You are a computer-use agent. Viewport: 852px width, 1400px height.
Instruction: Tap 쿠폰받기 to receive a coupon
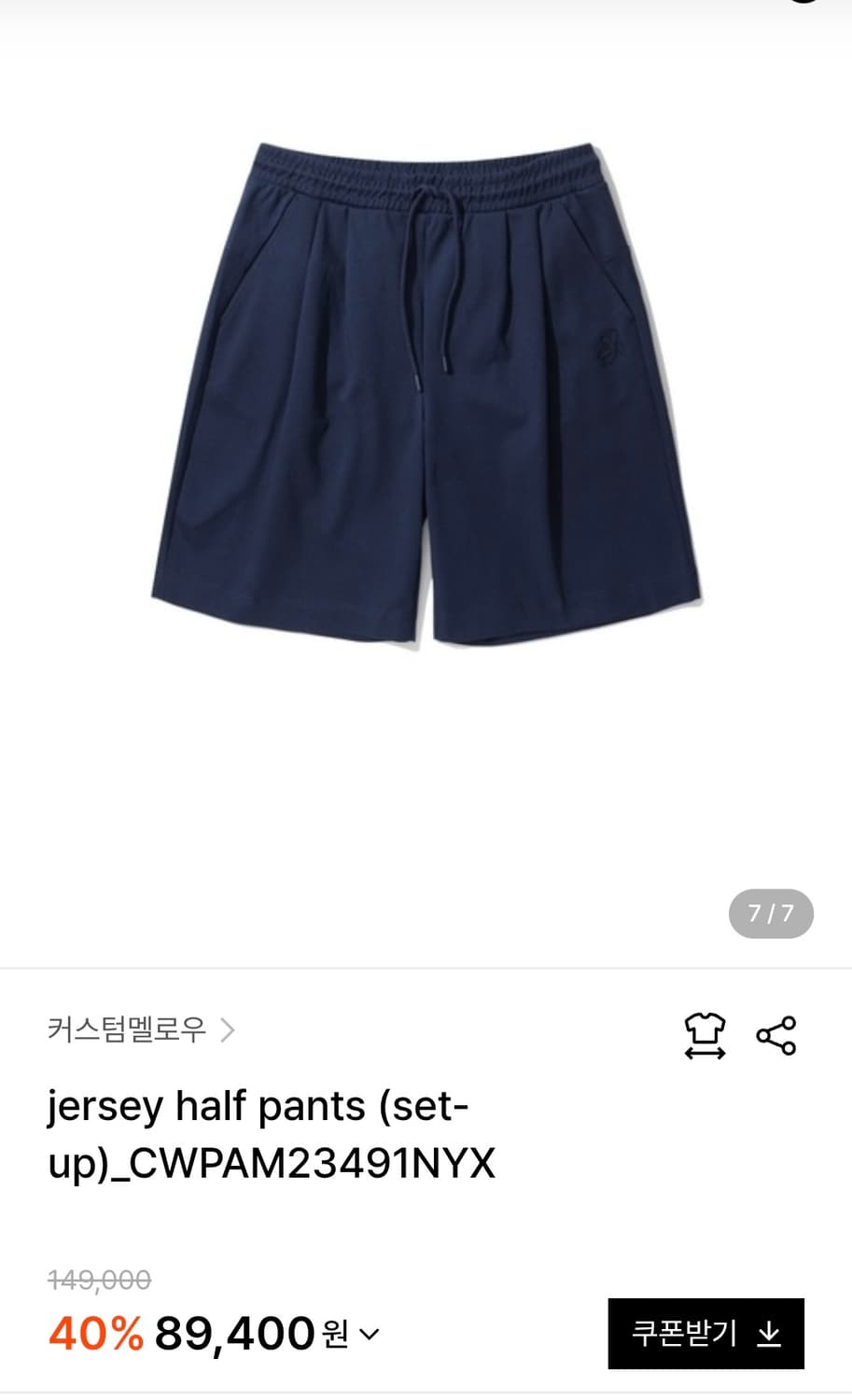click(x=705, y=1334)
